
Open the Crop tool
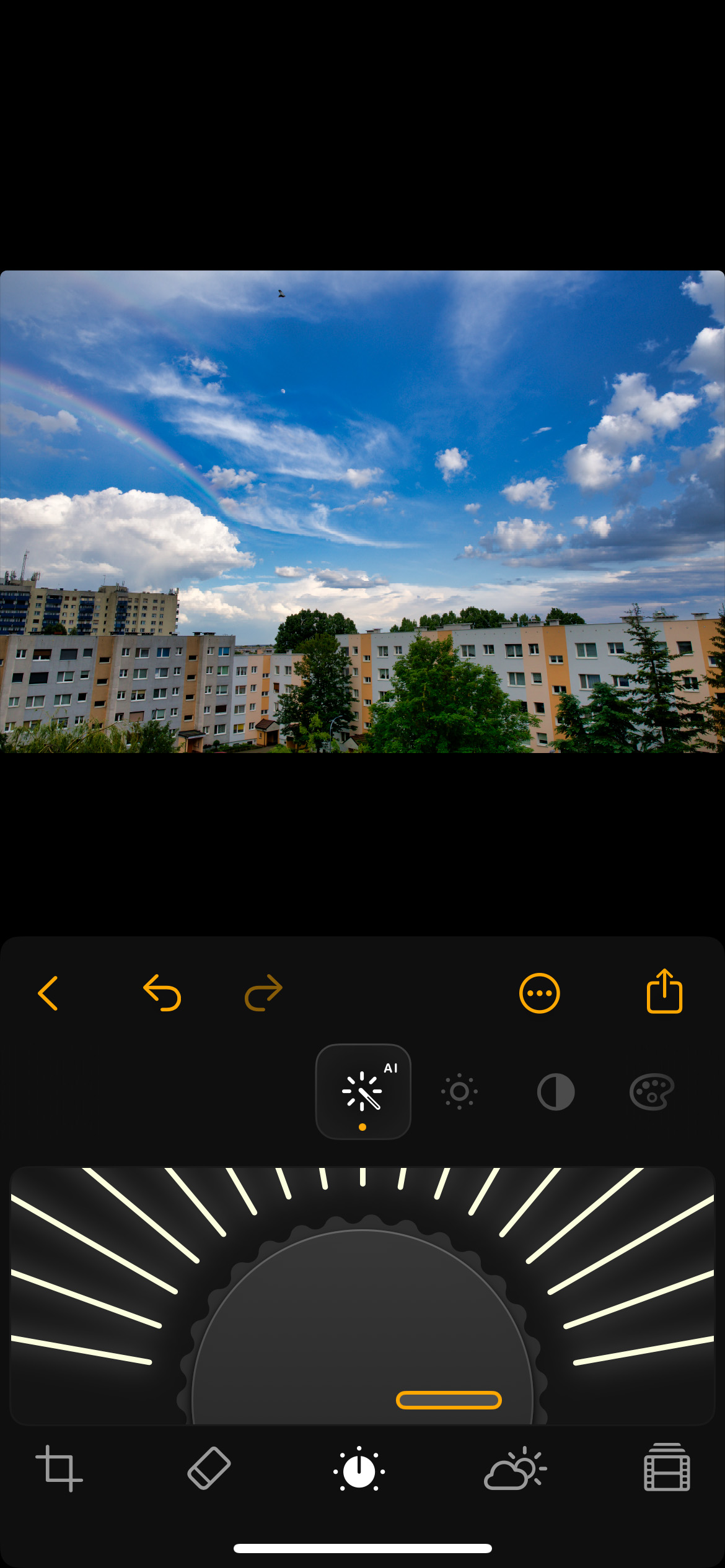(x=60, y=1468)
